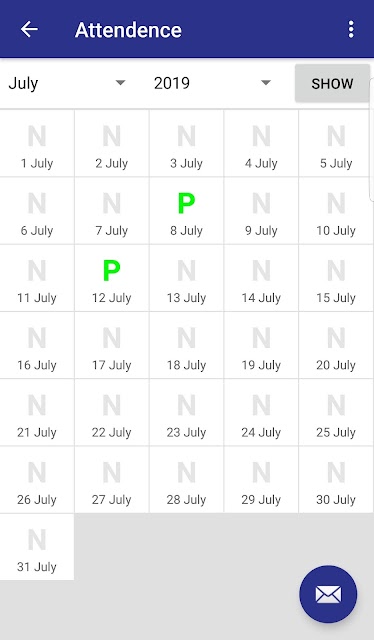Open the 1 July attendance cell
The image size is (374, 640).
(37, 144)
